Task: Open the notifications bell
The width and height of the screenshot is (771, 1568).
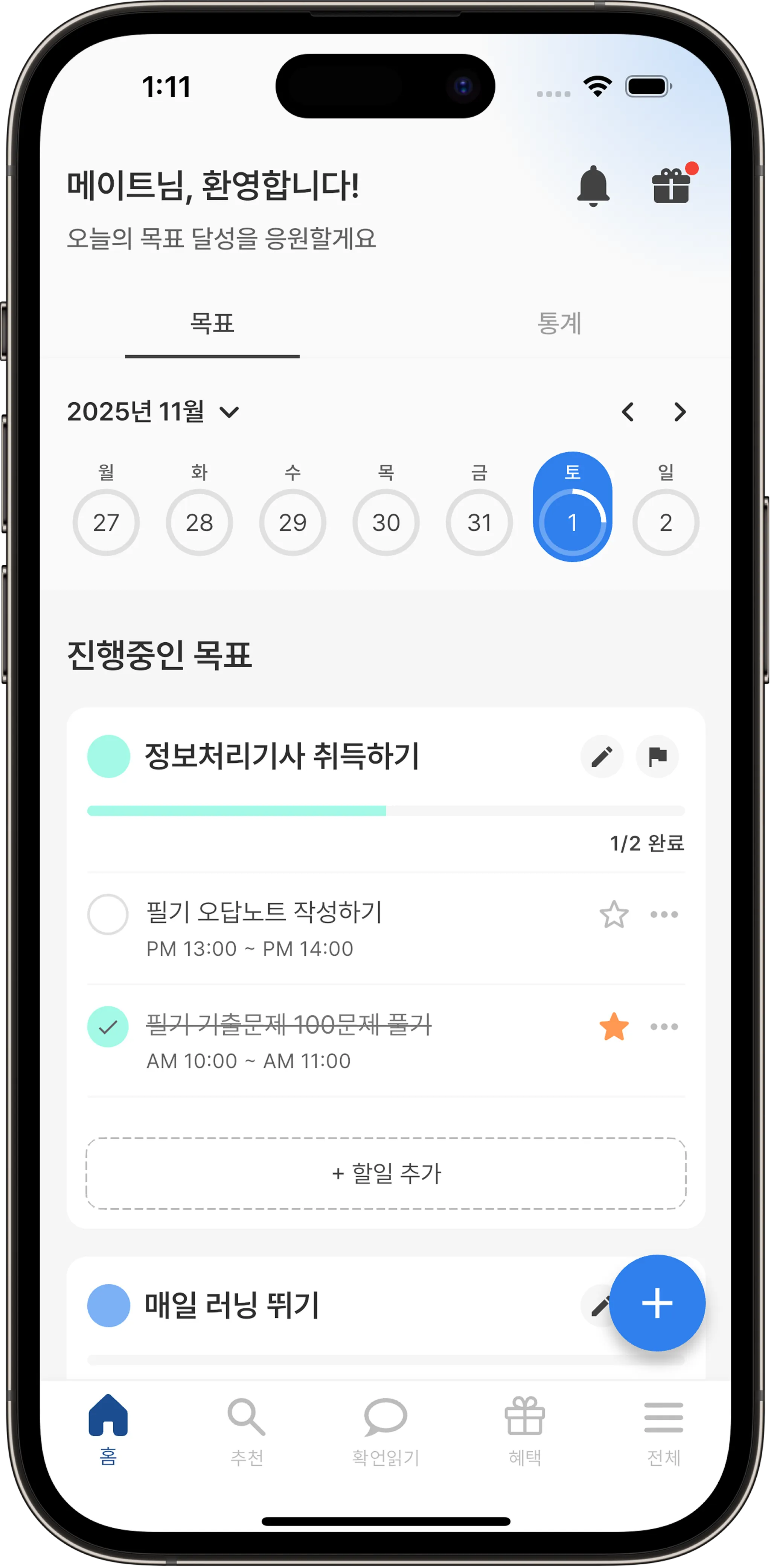Action: [x=593, y=186]
